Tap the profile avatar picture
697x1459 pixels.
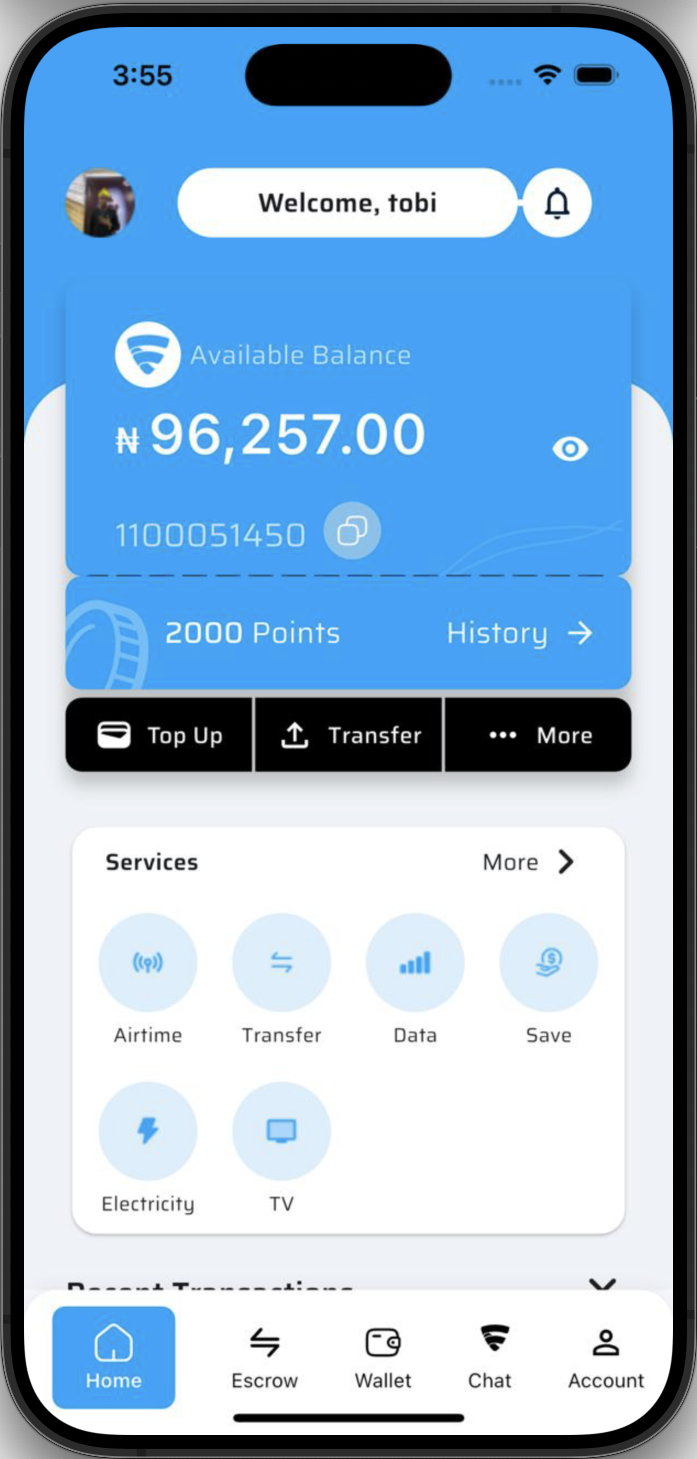(x=100, y=203)
